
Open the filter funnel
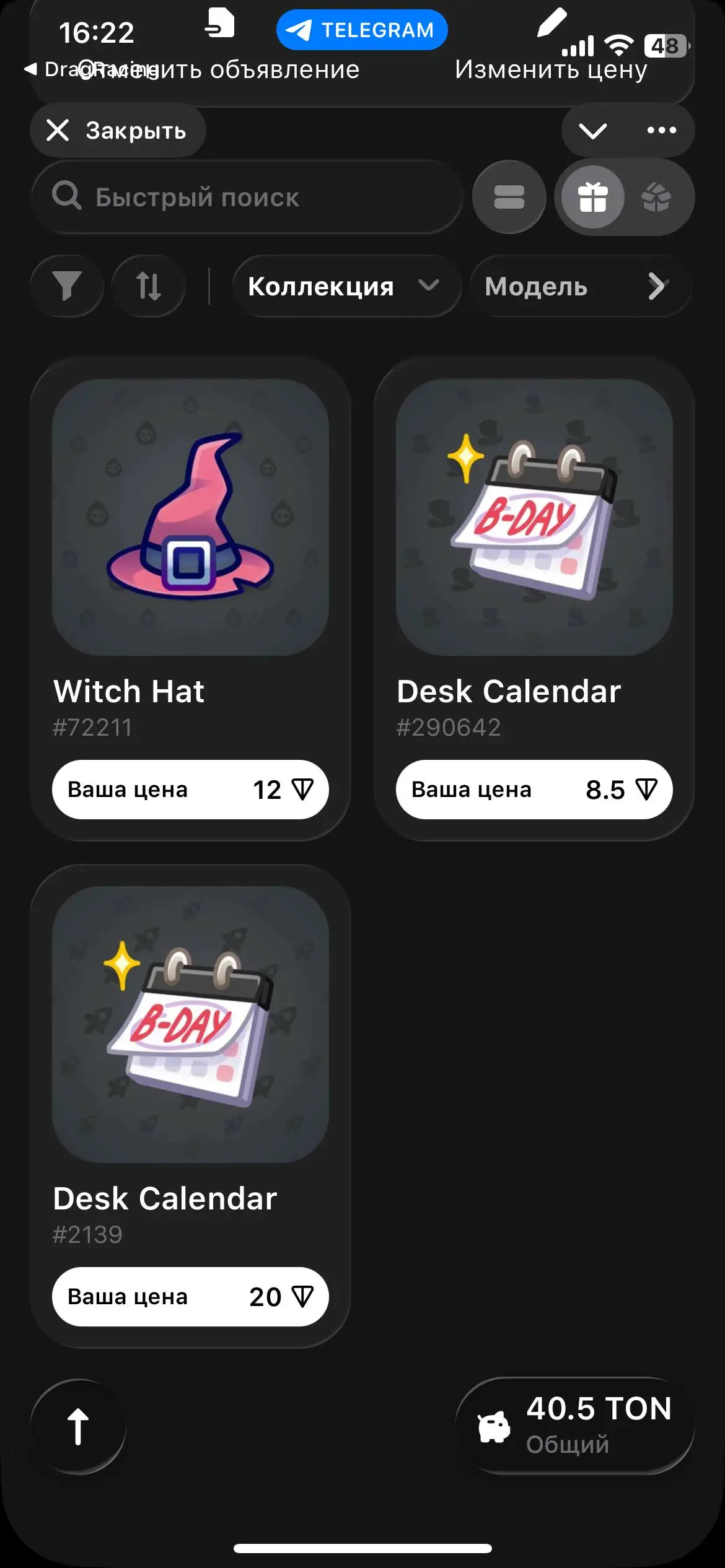(67, 286)
